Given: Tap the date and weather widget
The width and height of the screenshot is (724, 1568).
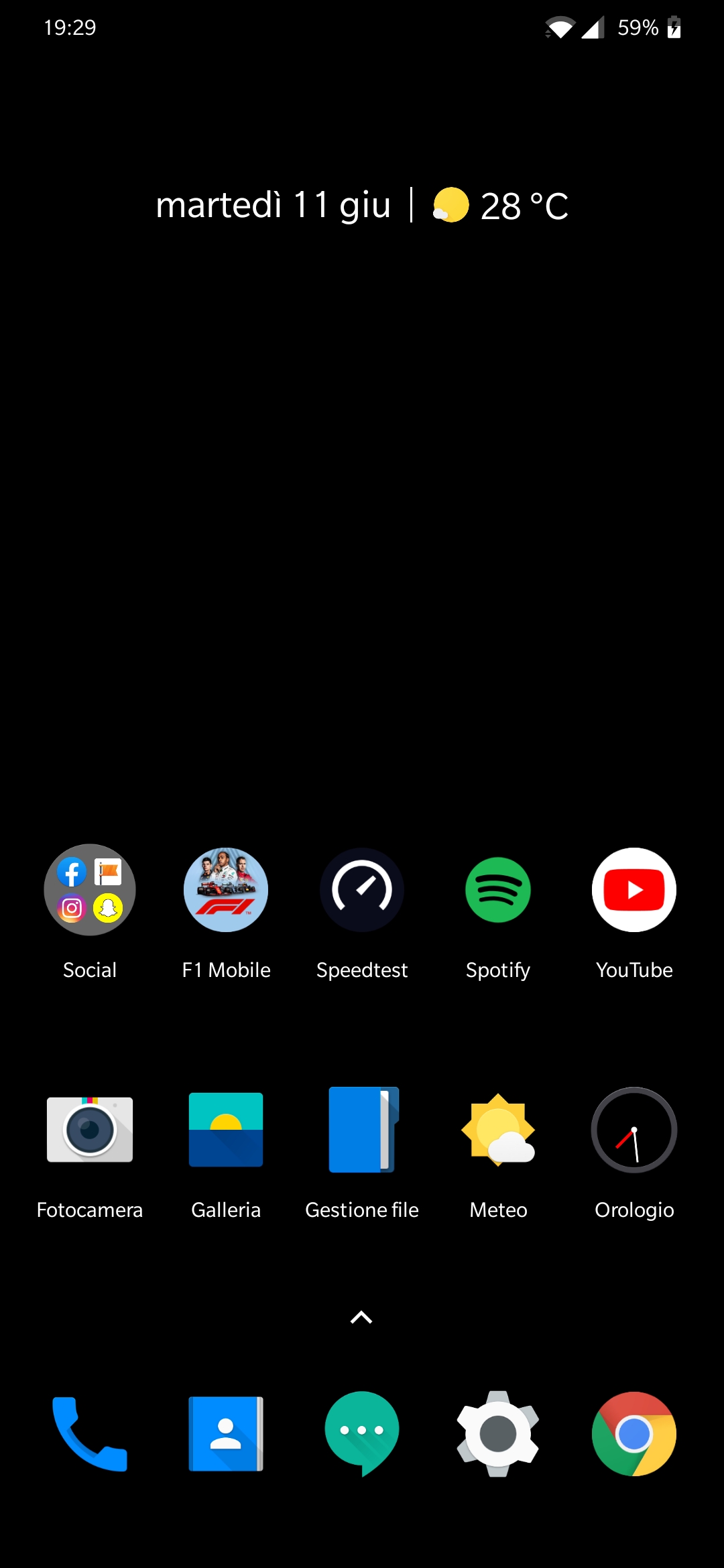Looking at the screenshot, I should coord(362,205).
